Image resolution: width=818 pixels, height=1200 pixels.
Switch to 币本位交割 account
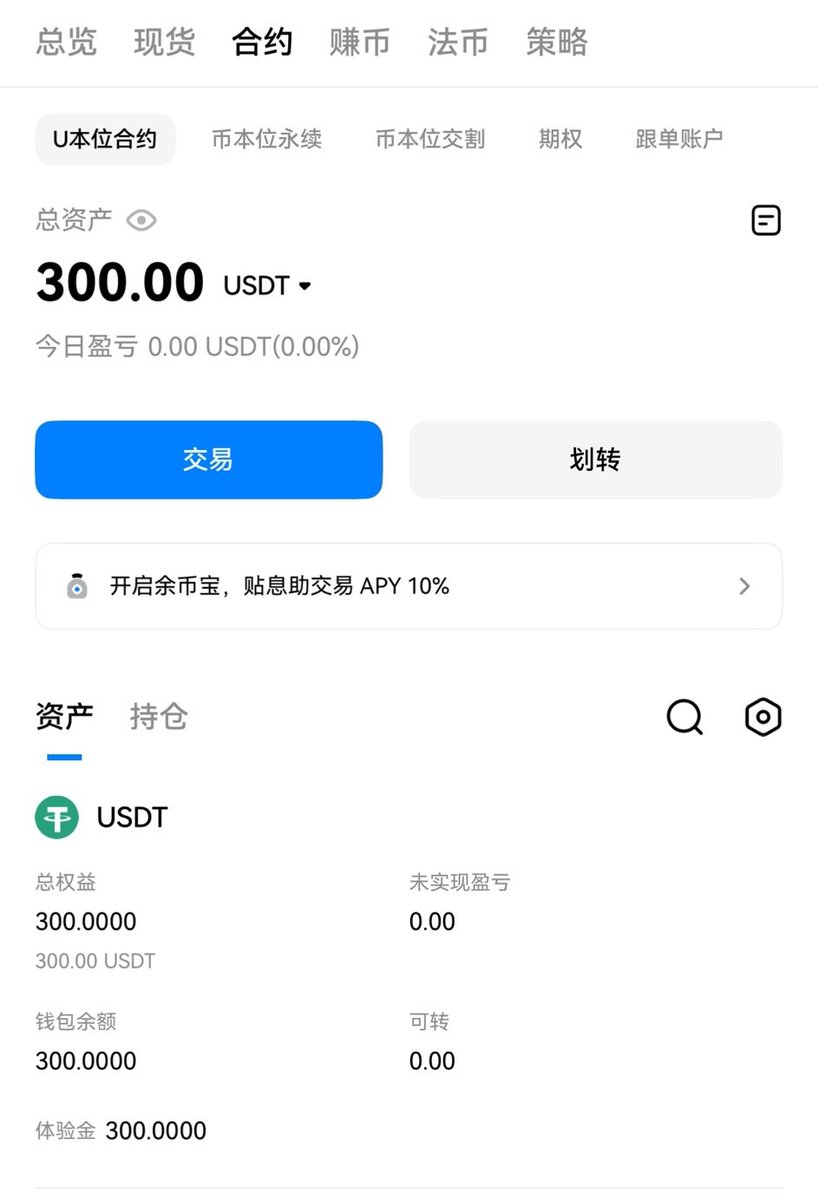click(430, 139)
